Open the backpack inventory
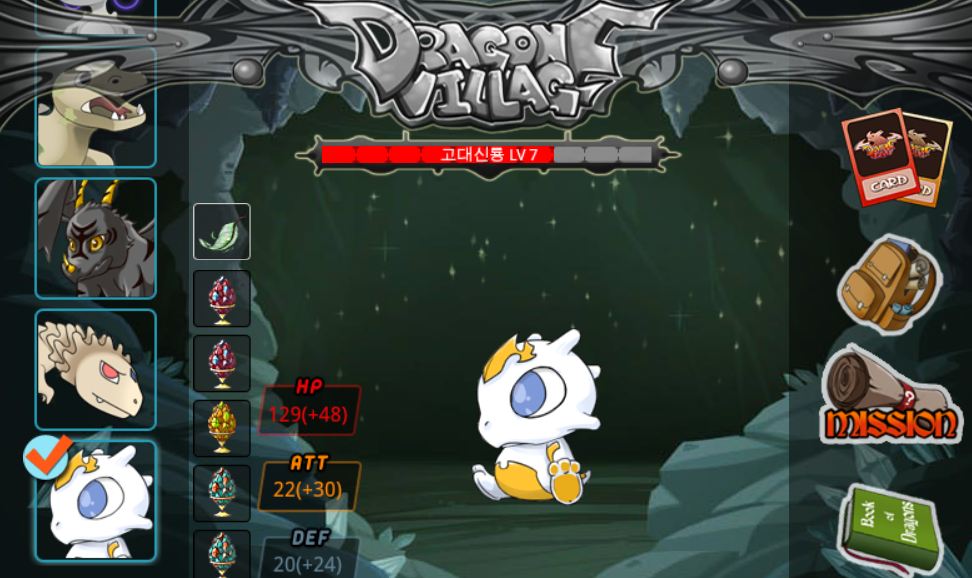972x578 pixels. (x=887, y=283)
